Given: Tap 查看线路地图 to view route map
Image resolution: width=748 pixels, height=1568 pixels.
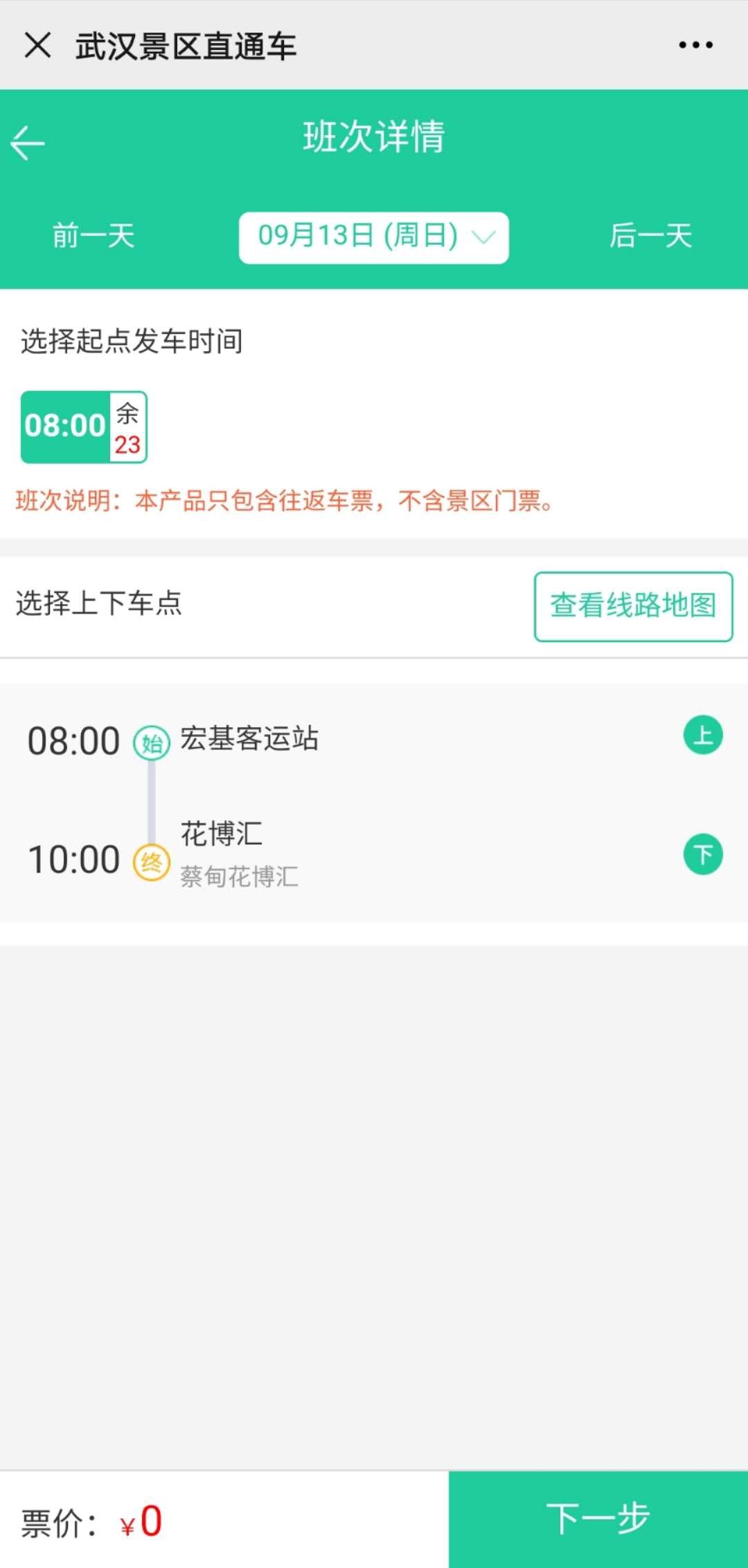Looking at the screenshot, I should pyautogui.click(x=633, y=606).
